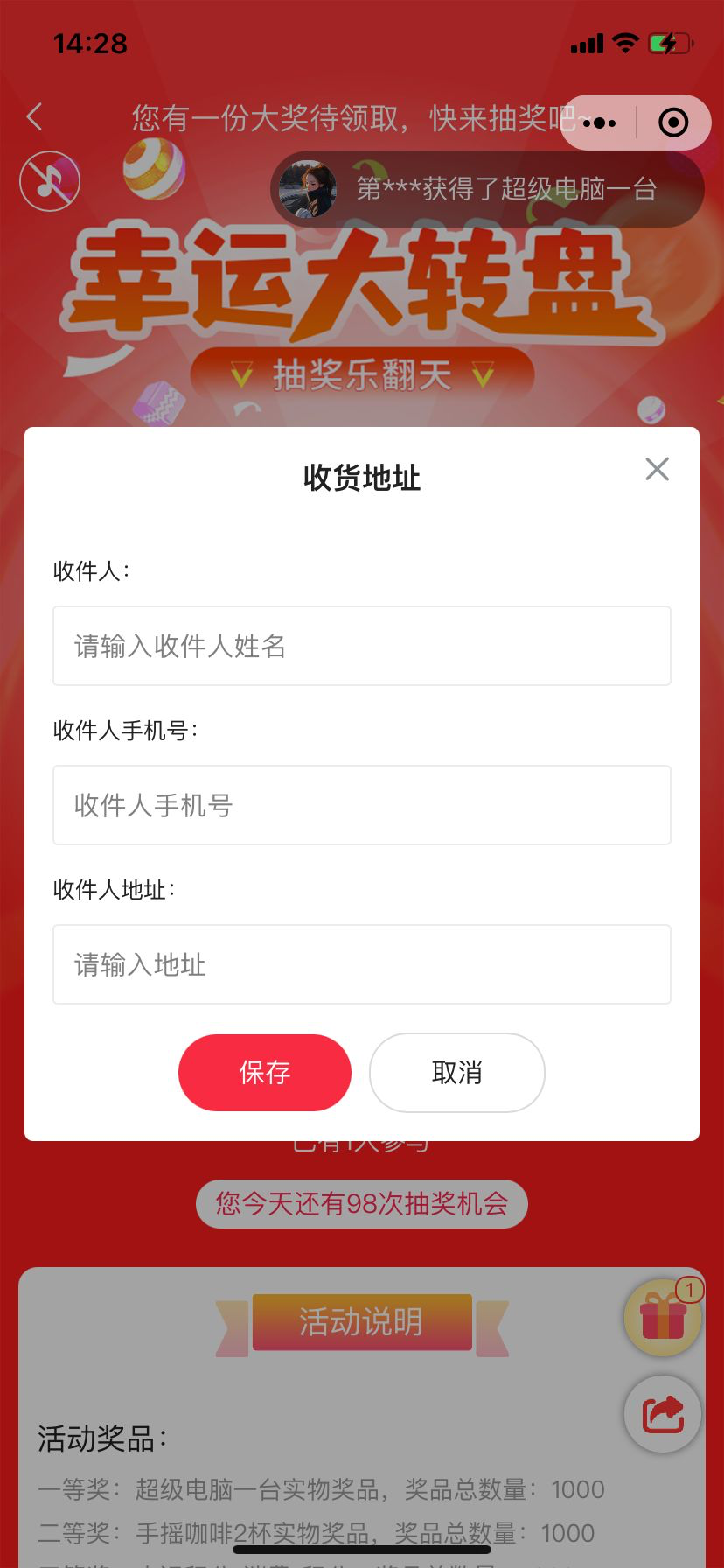This screenshot has height=1568, width=724.
Task: Save the address with 保存
Action: coord(265,1073)
